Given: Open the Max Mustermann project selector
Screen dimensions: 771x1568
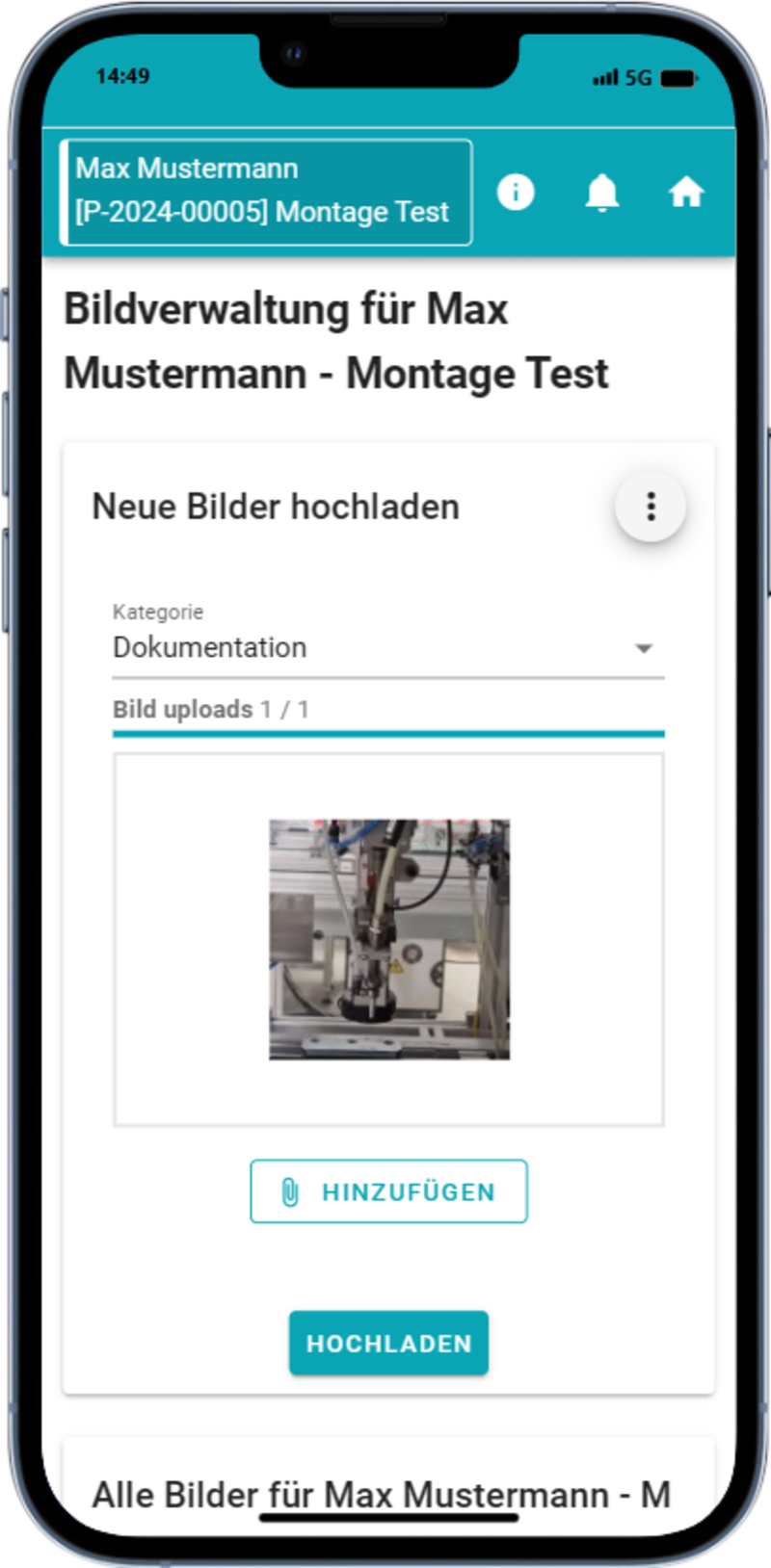Looking at the screenshot, I should click(266, 192).
